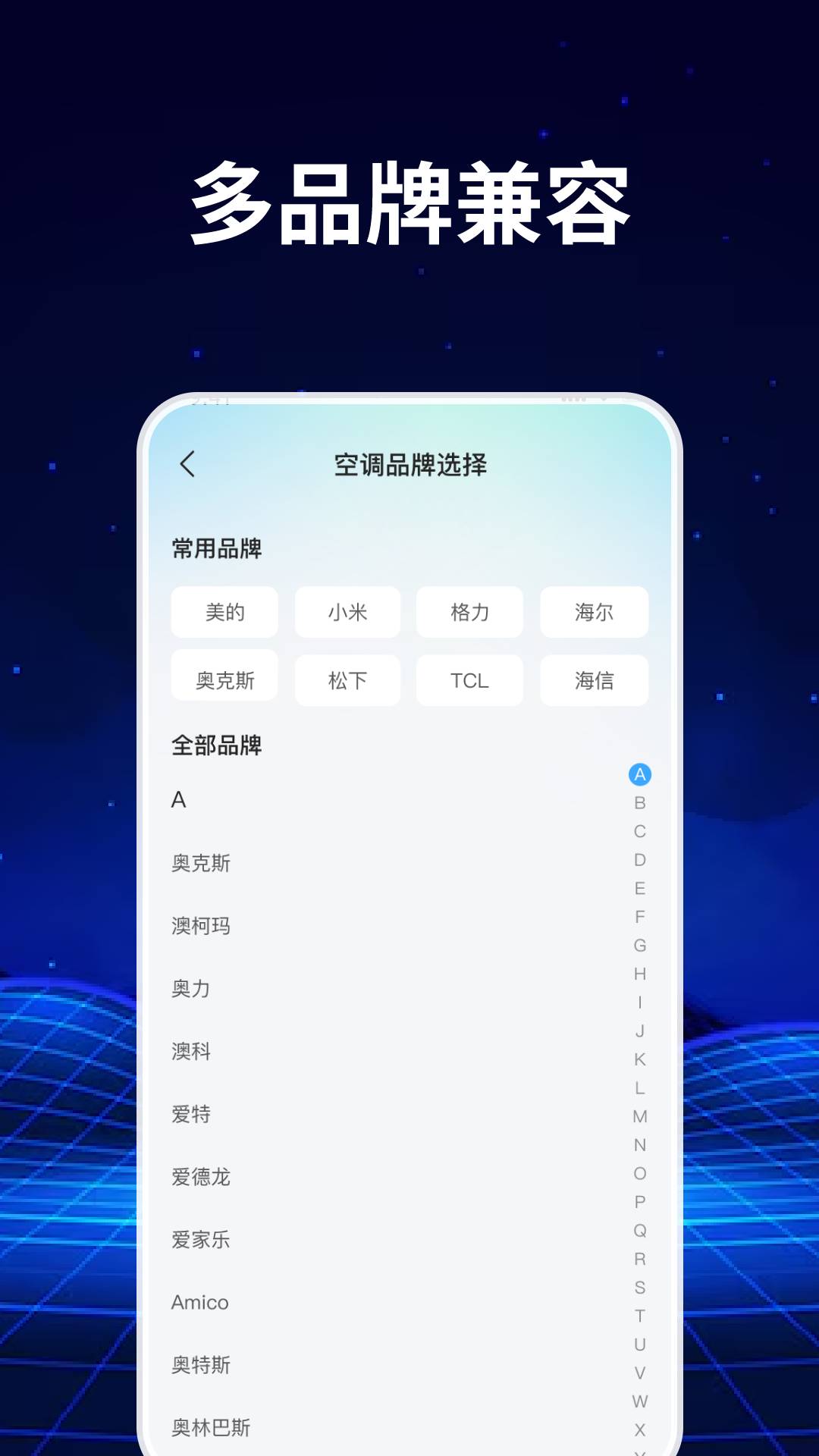Screen dimensions: 819x1456
Task: Select 海信 from common brands
Action: [595, 680]
